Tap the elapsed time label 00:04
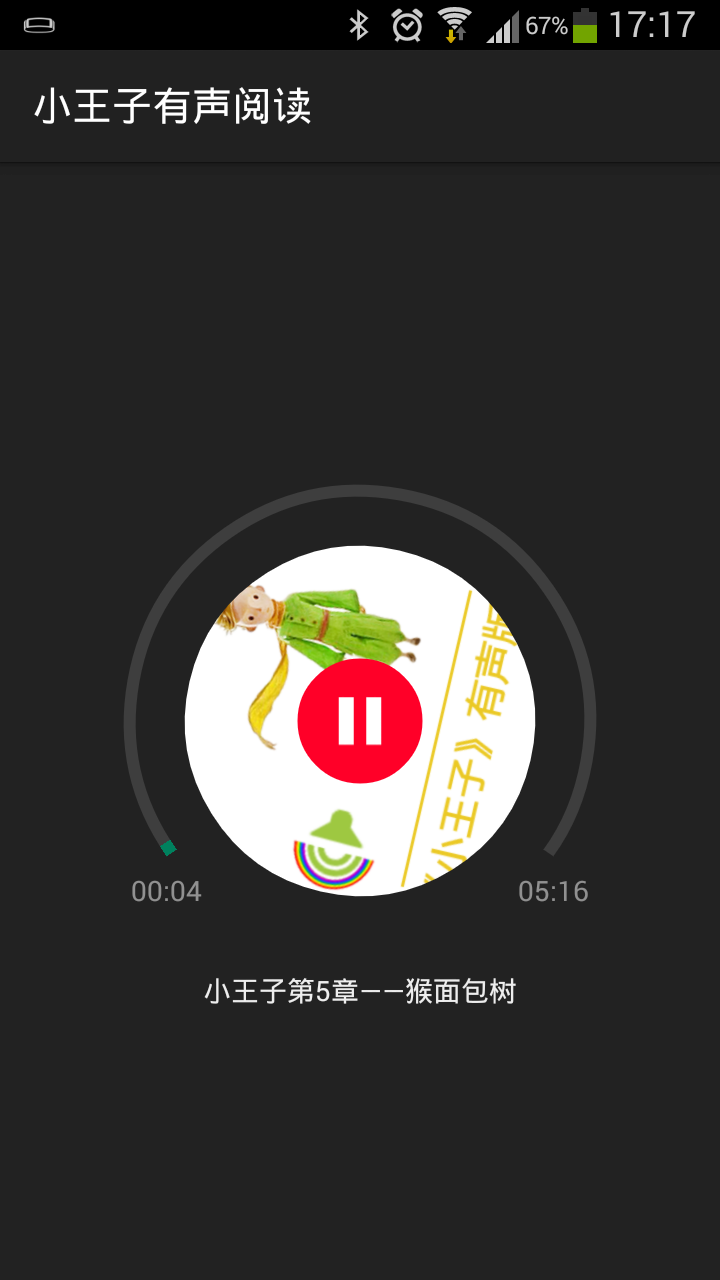Screen dimensions: 720x1280 pos(166,890)
